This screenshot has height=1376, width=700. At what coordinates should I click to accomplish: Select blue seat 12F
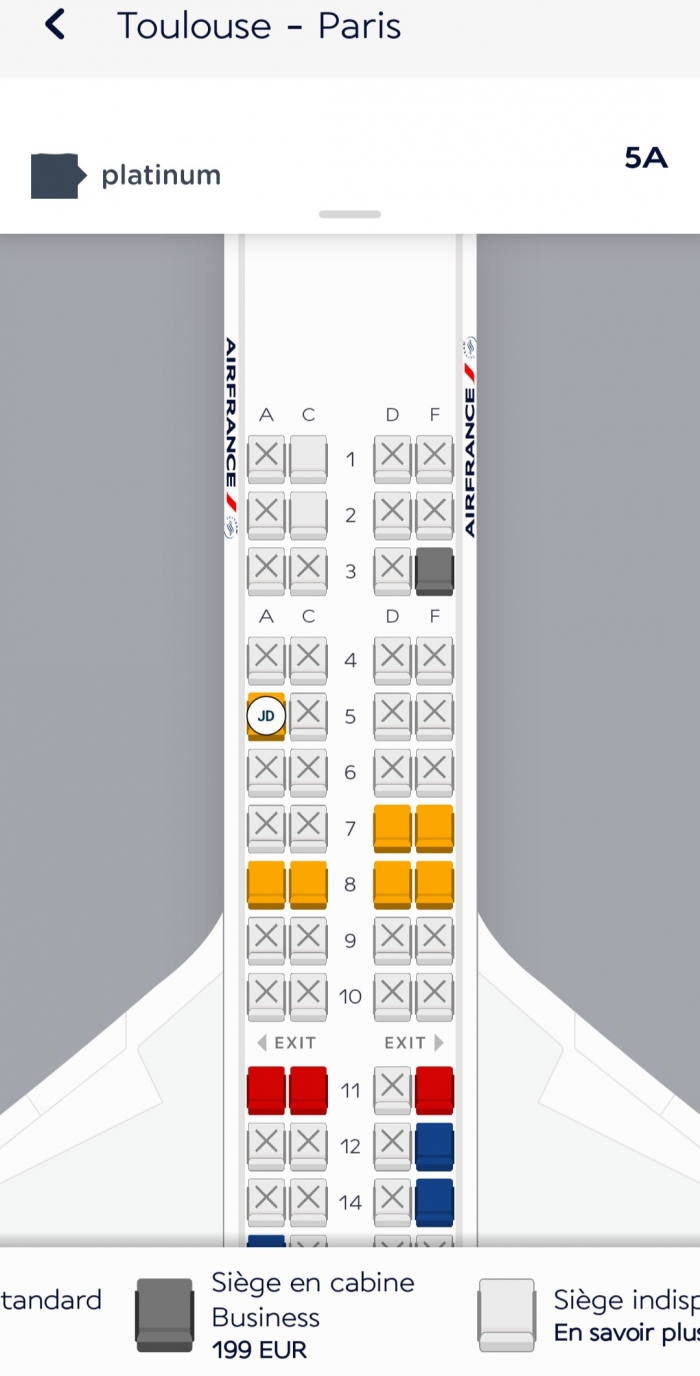click(435, 1146)
